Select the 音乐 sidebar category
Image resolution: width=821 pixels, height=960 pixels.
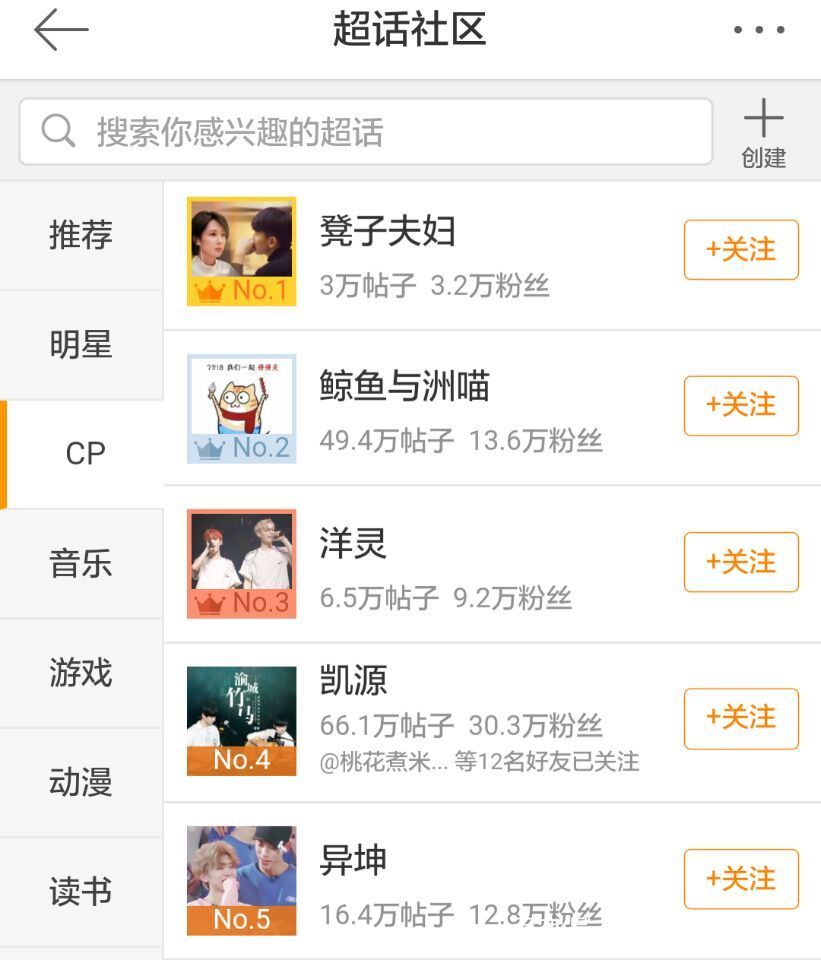click(82, 563)
